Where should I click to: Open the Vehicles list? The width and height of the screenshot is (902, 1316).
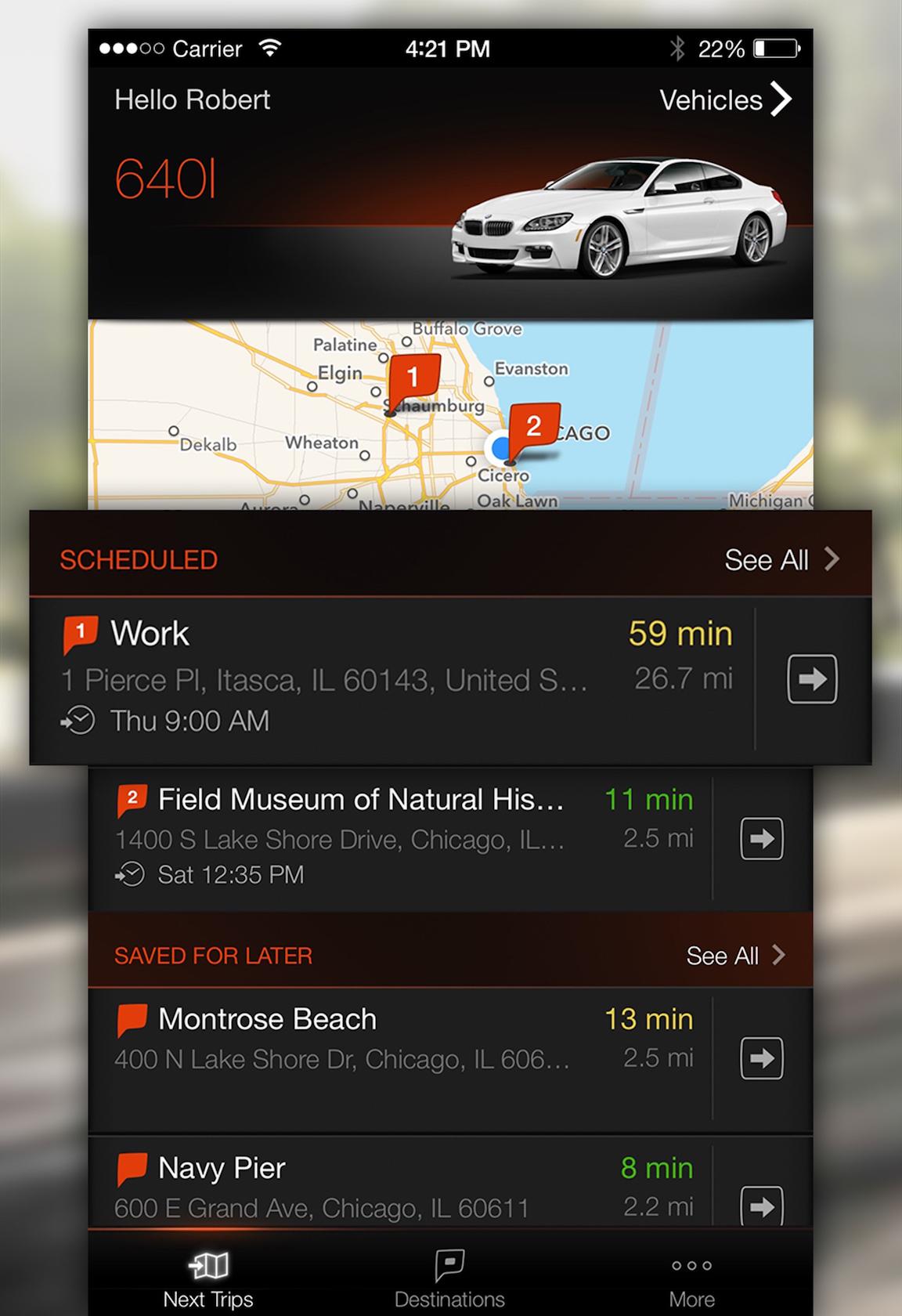pos(724,100)
